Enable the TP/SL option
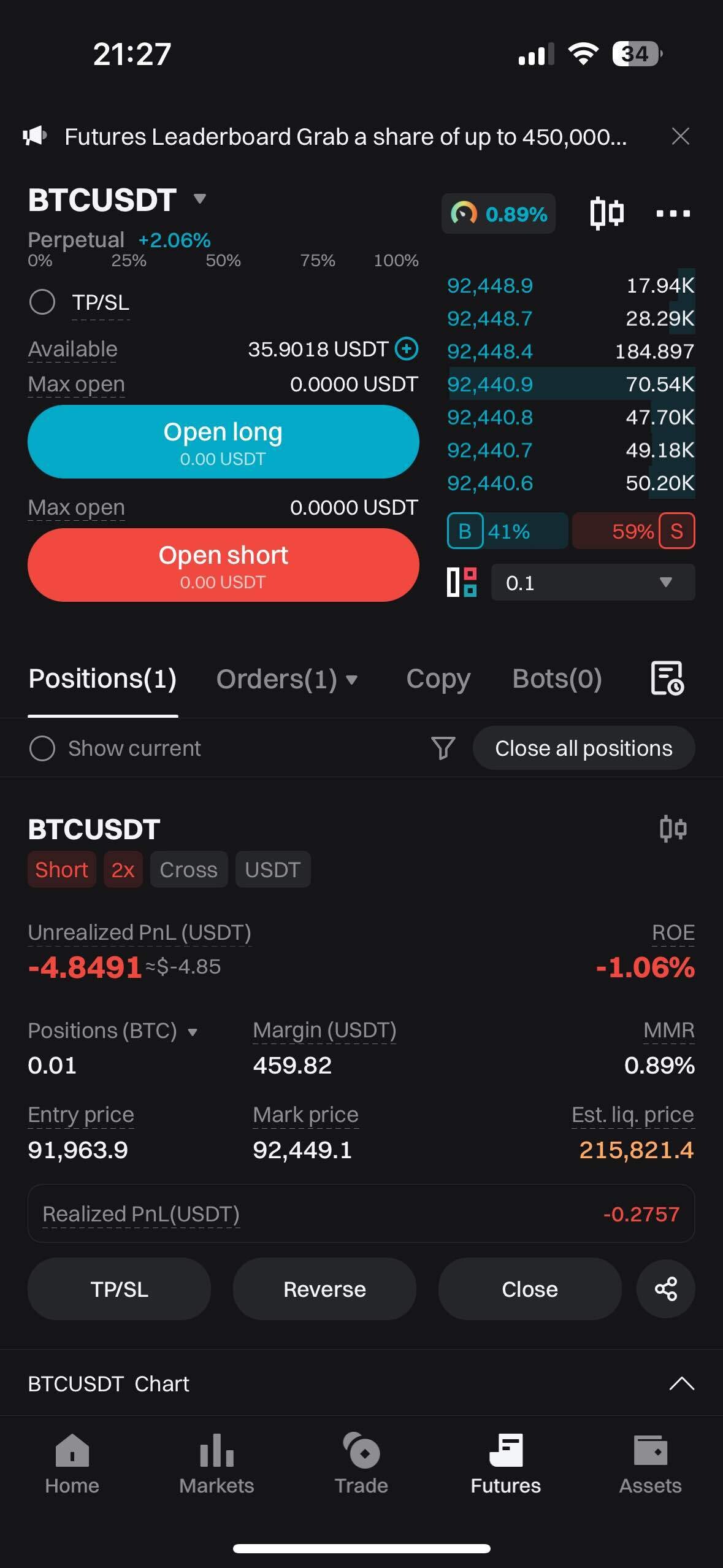723x1568 pixels. click(42, 302)
